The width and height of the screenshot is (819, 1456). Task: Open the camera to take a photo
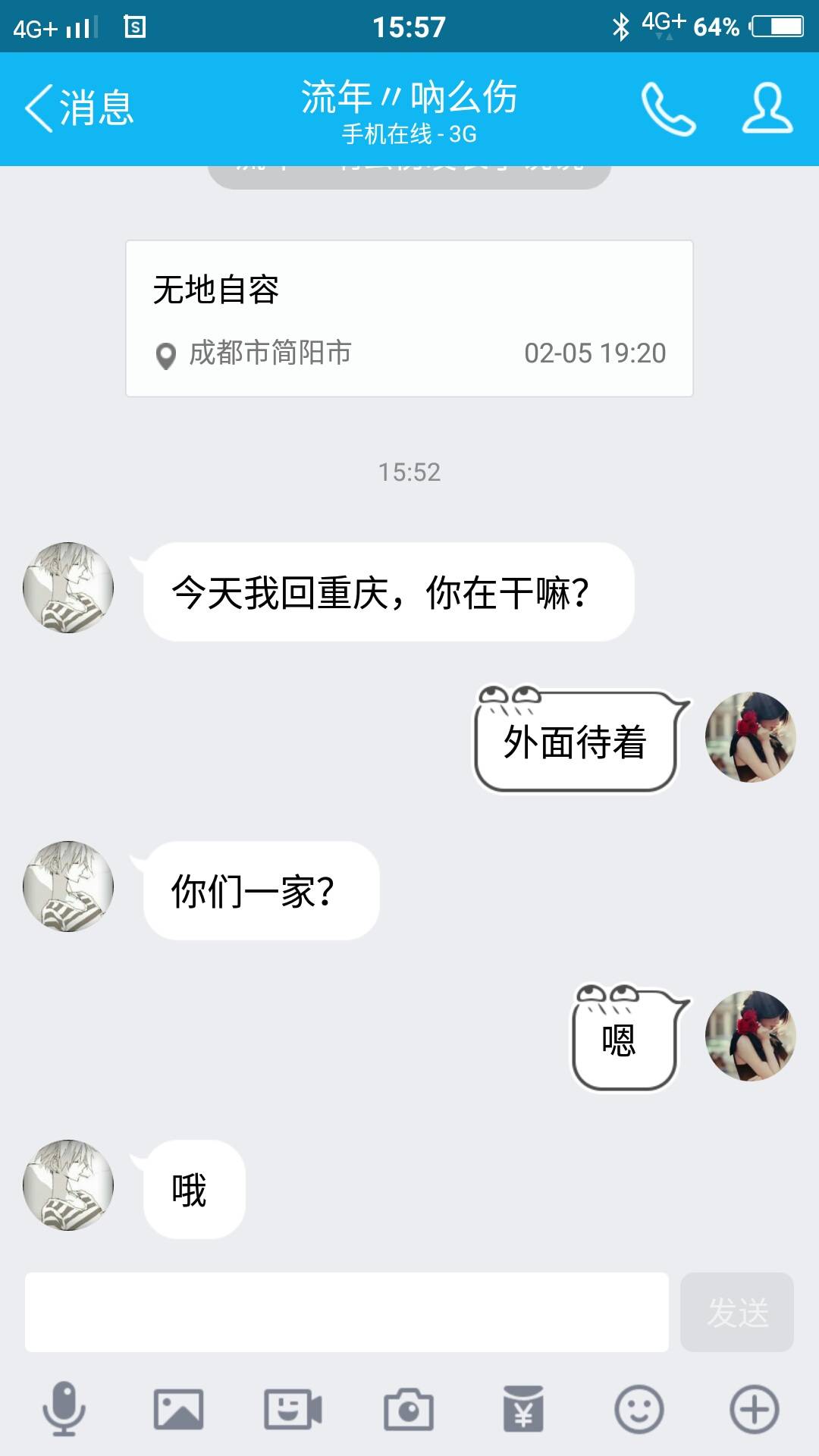[409, 1409]
